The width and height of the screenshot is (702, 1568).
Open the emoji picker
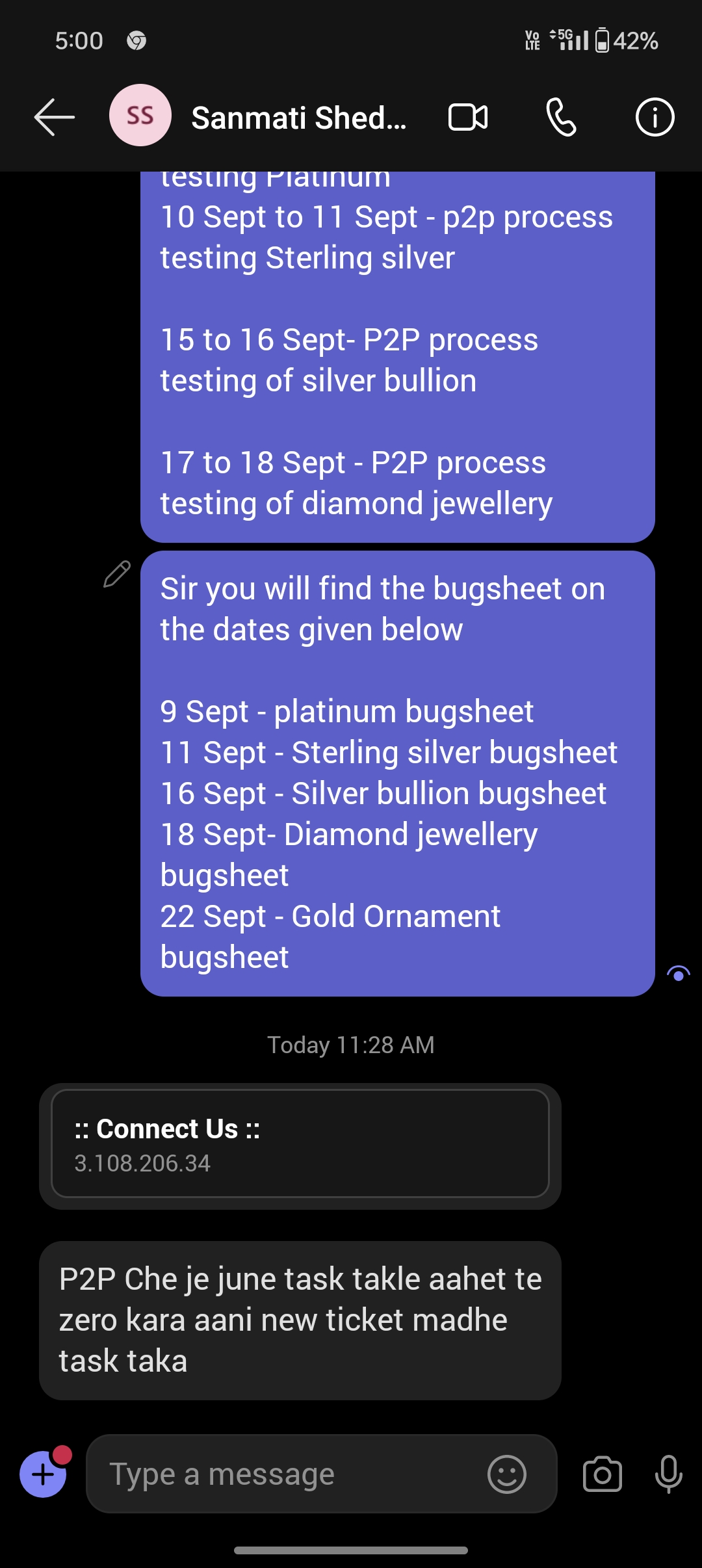(x=507, y=1474)
